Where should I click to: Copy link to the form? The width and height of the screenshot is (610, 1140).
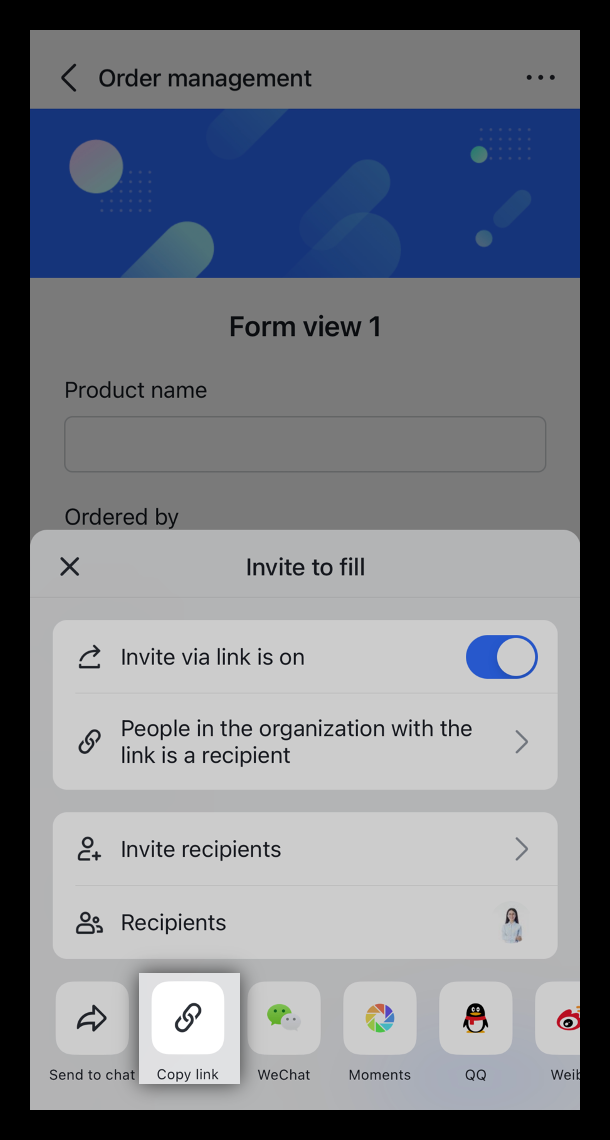[188, 1019]
